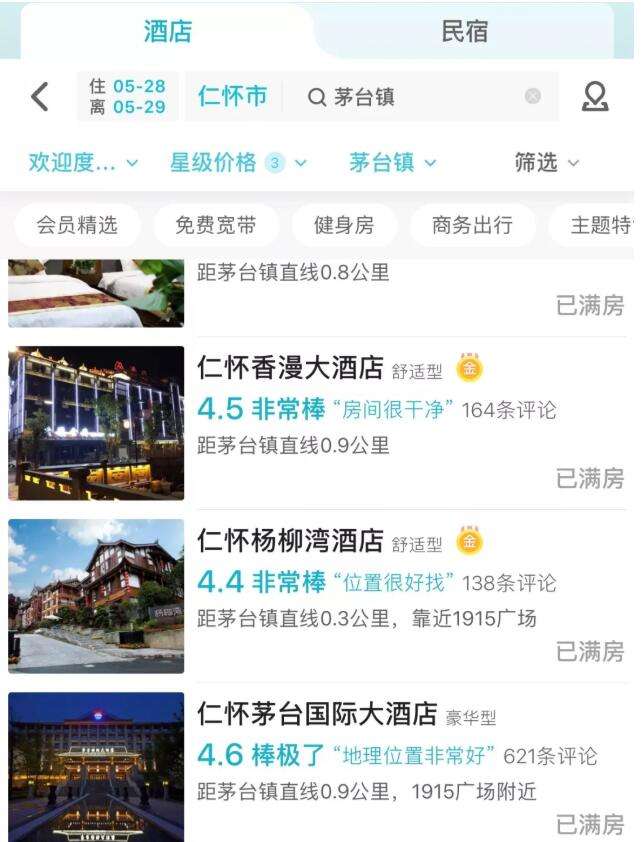Switch to the 民宿 tab
This screenshot has height=842, width=641.
pos(465,31)
